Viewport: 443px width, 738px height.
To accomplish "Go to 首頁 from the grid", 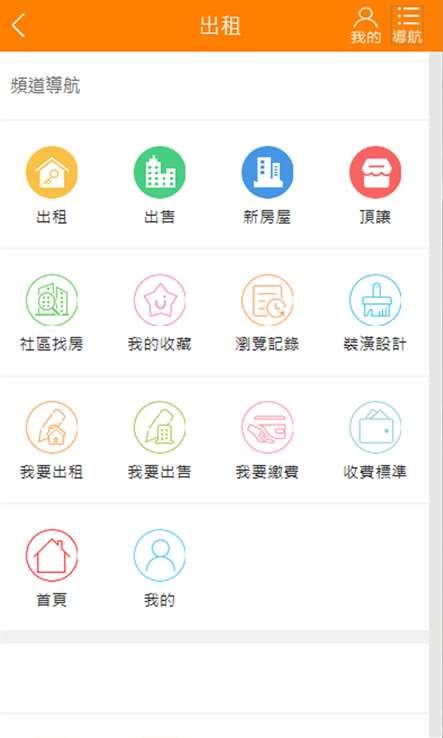I will [x=52, y=568].
